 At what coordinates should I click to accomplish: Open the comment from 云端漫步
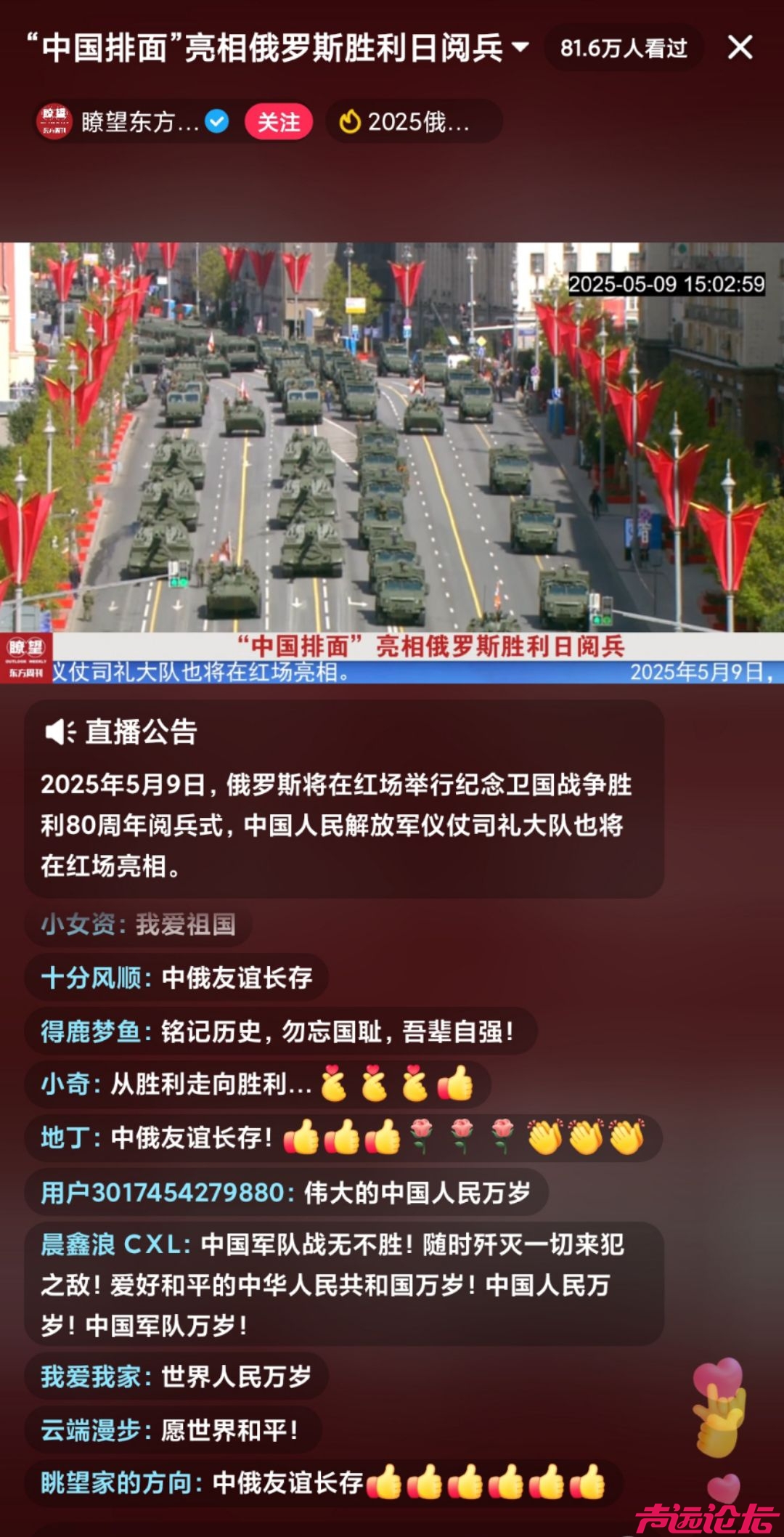[x=171, y=1429]
